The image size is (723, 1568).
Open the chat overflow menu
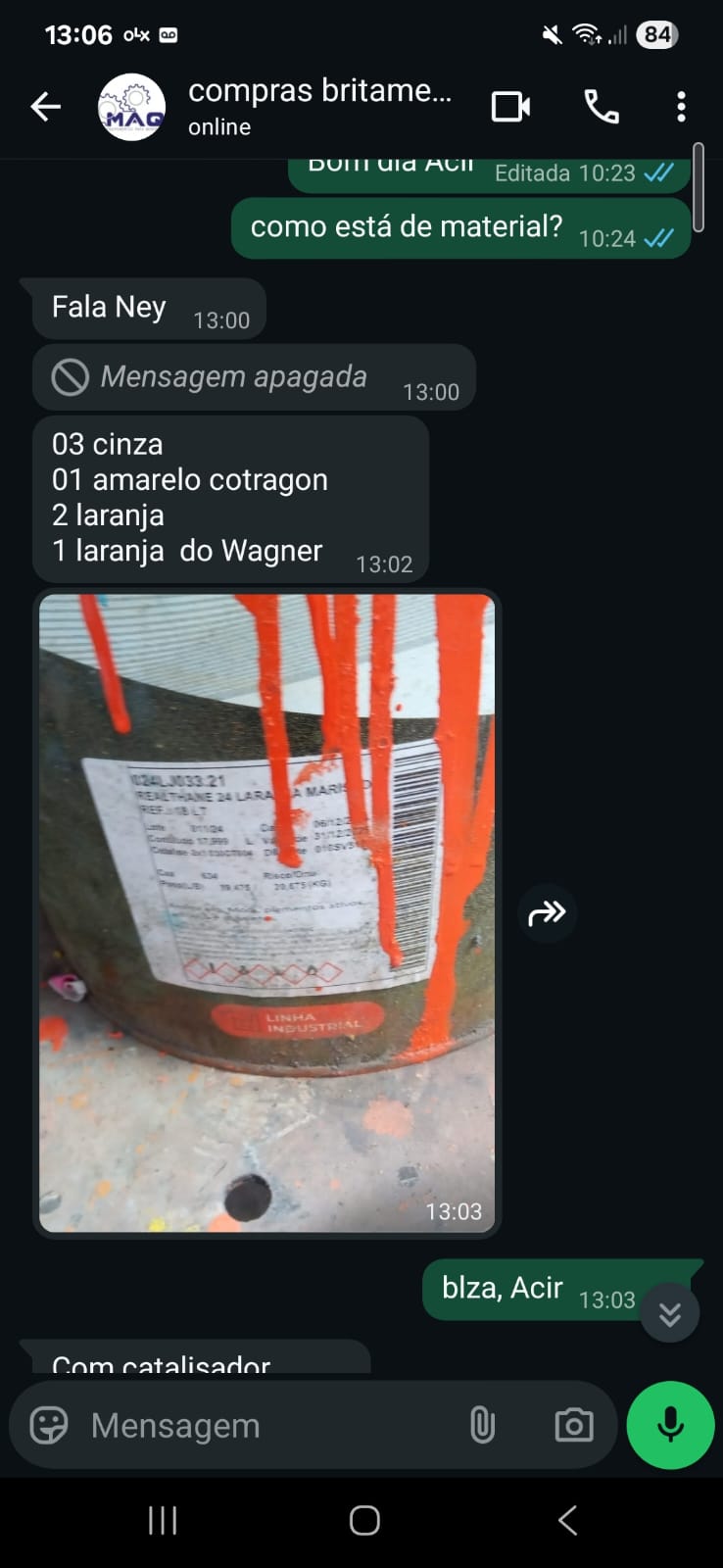click(681, 107)
